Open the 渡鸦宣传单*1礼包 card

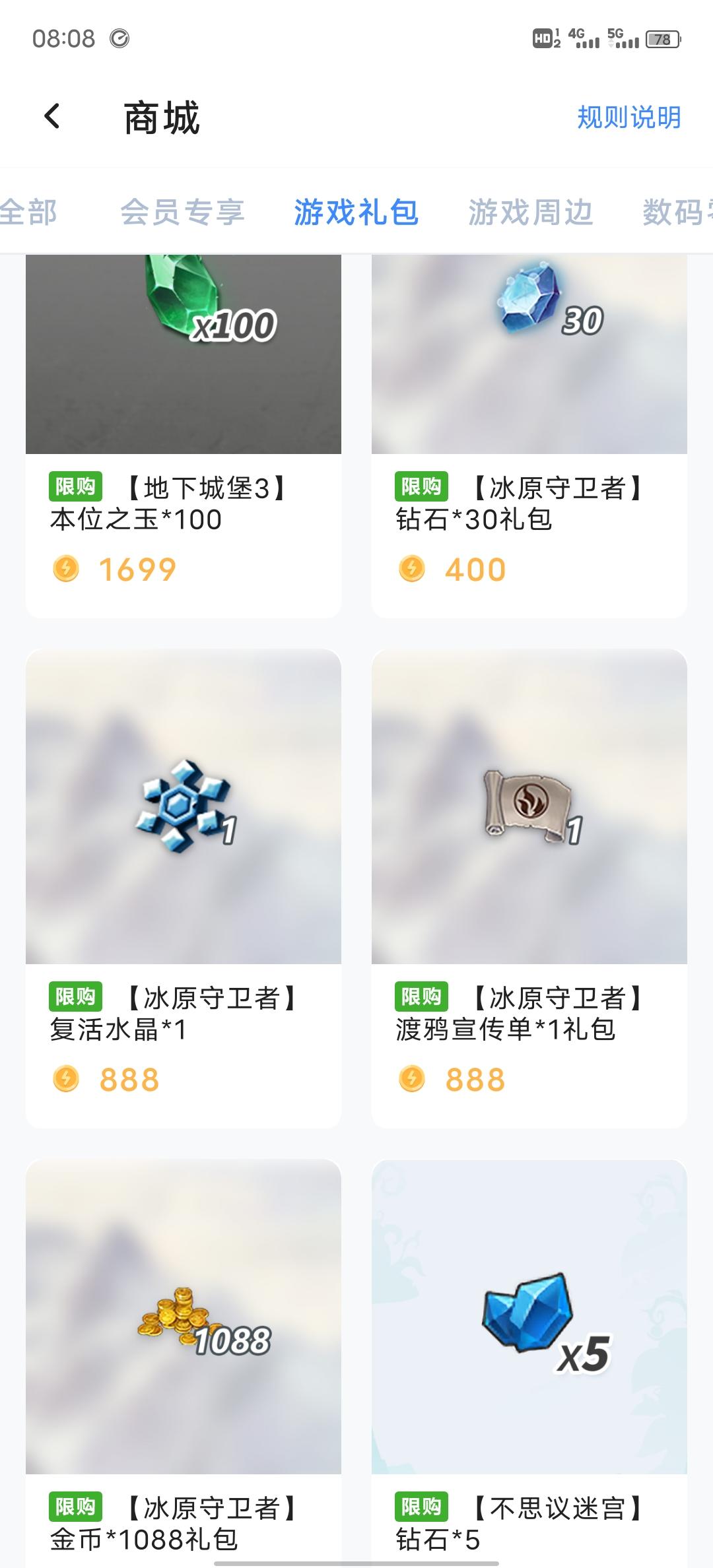point(529,888)
